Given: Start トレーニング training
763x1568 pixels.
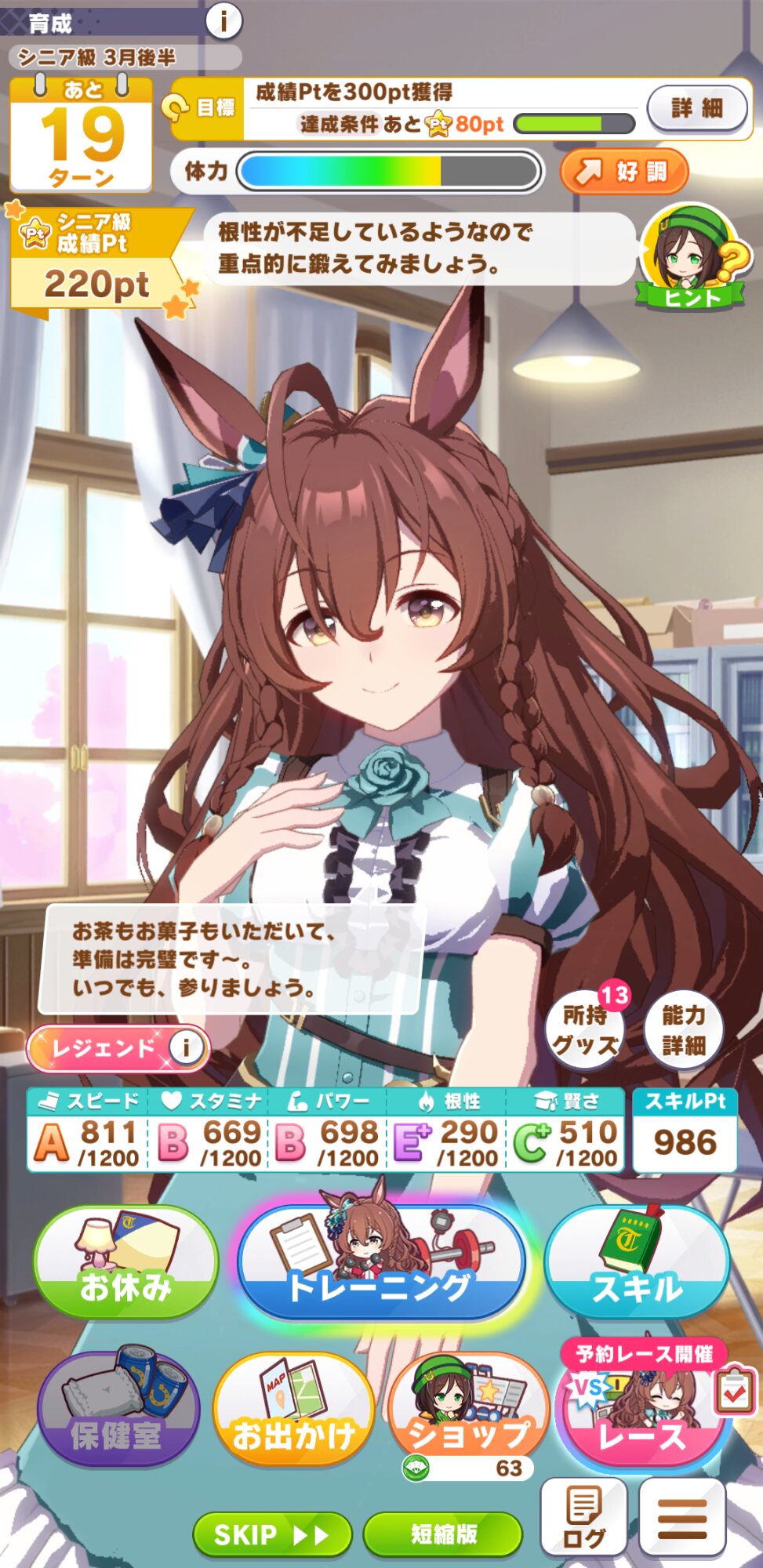Looking at the screenshot, I should pos(381,1264).
